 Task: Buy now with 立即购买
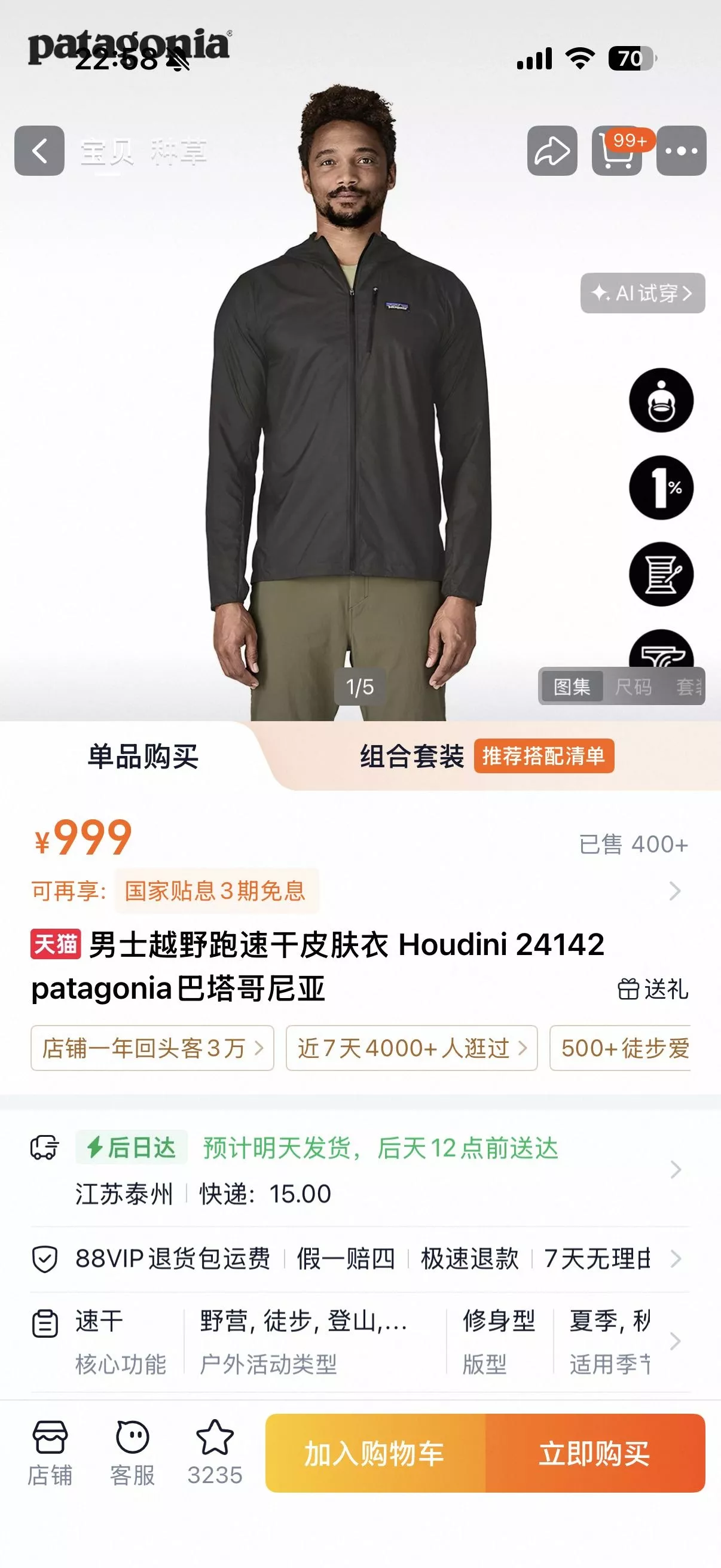tap(595, 1454)
